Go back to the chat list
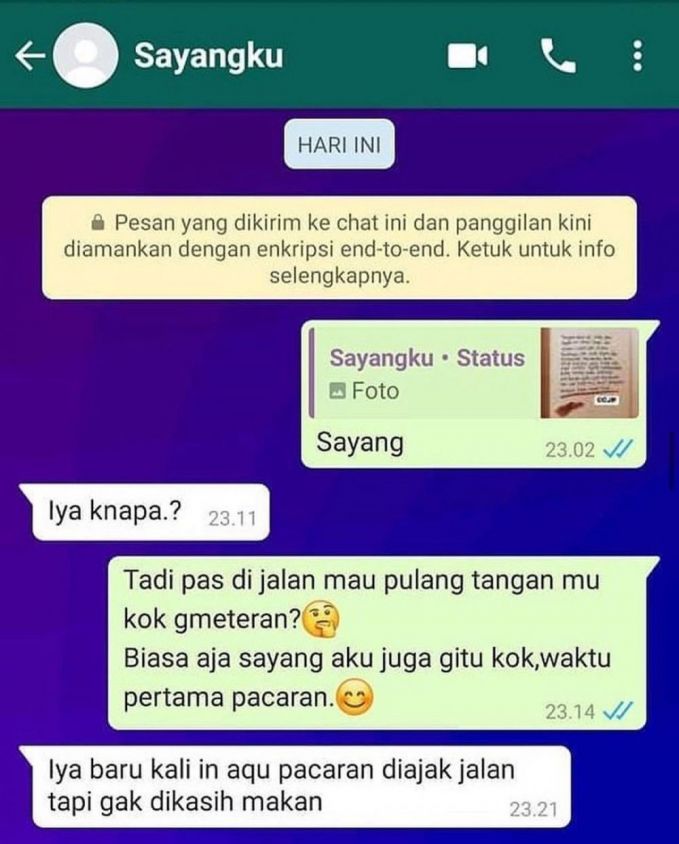The image size is (679, 844). pyautogui.click(x=29, y=57)
